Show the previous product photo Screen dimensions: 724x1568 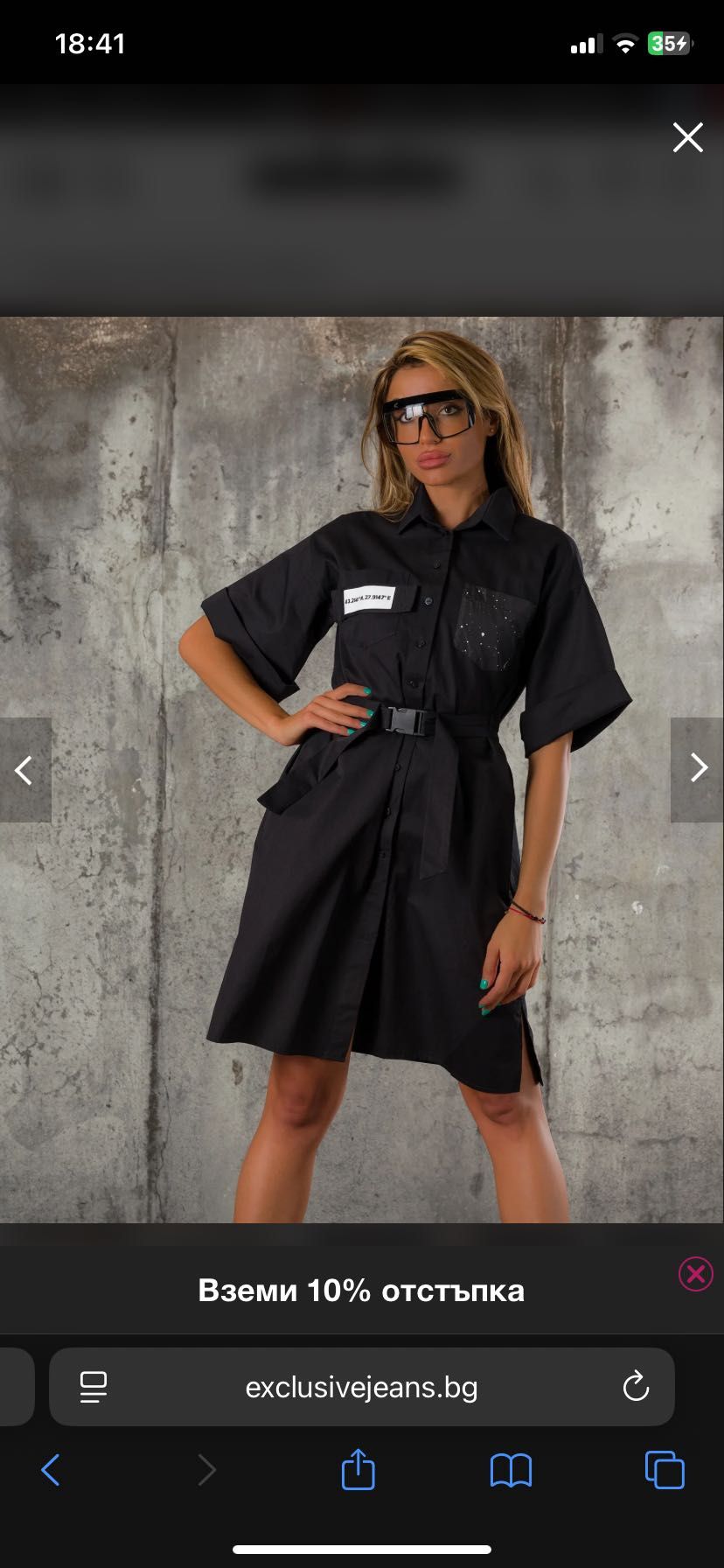24,770
